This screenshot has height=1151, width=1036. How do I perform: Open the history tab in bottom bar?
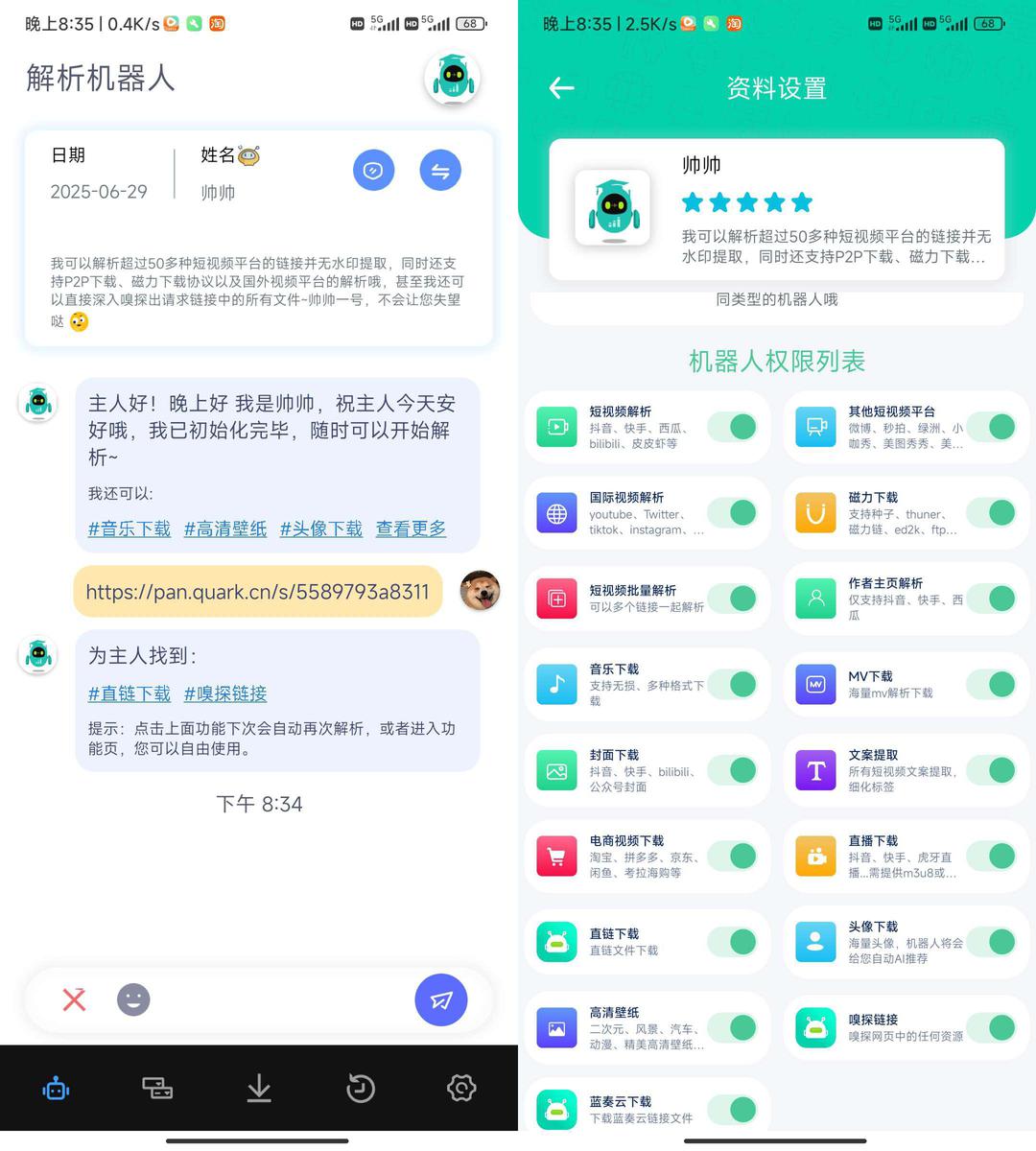(361, 1088)
